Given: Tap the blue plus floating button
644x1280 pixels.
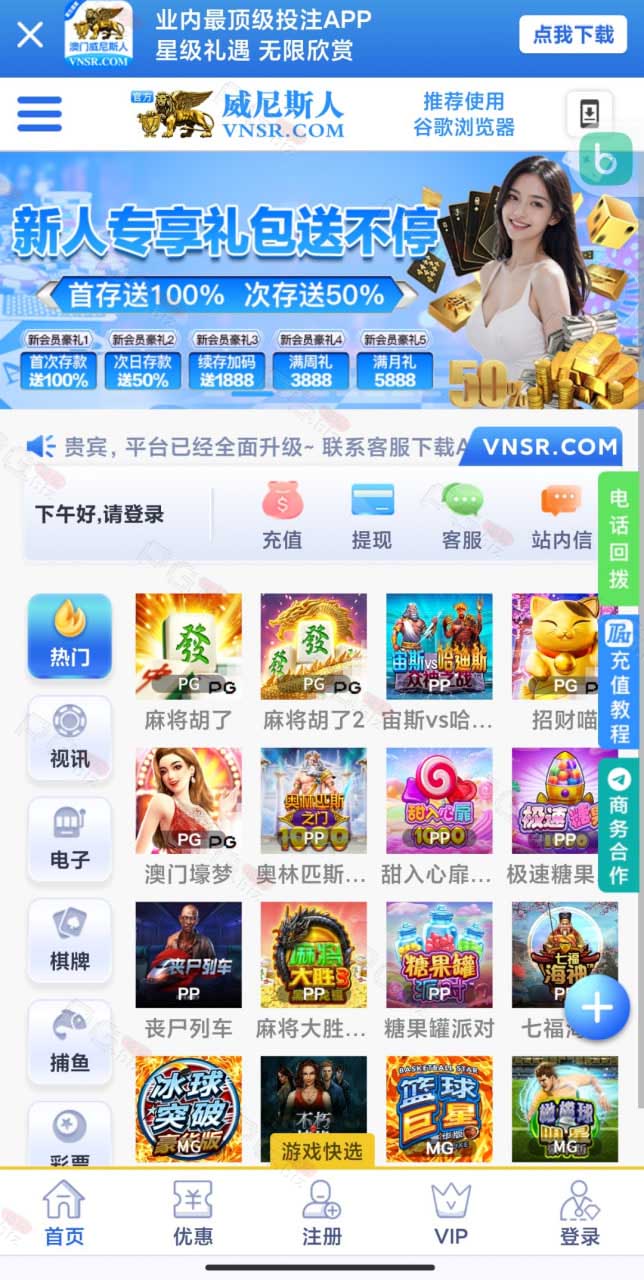Looking at the screenshot, I should tap(597, 1007).
